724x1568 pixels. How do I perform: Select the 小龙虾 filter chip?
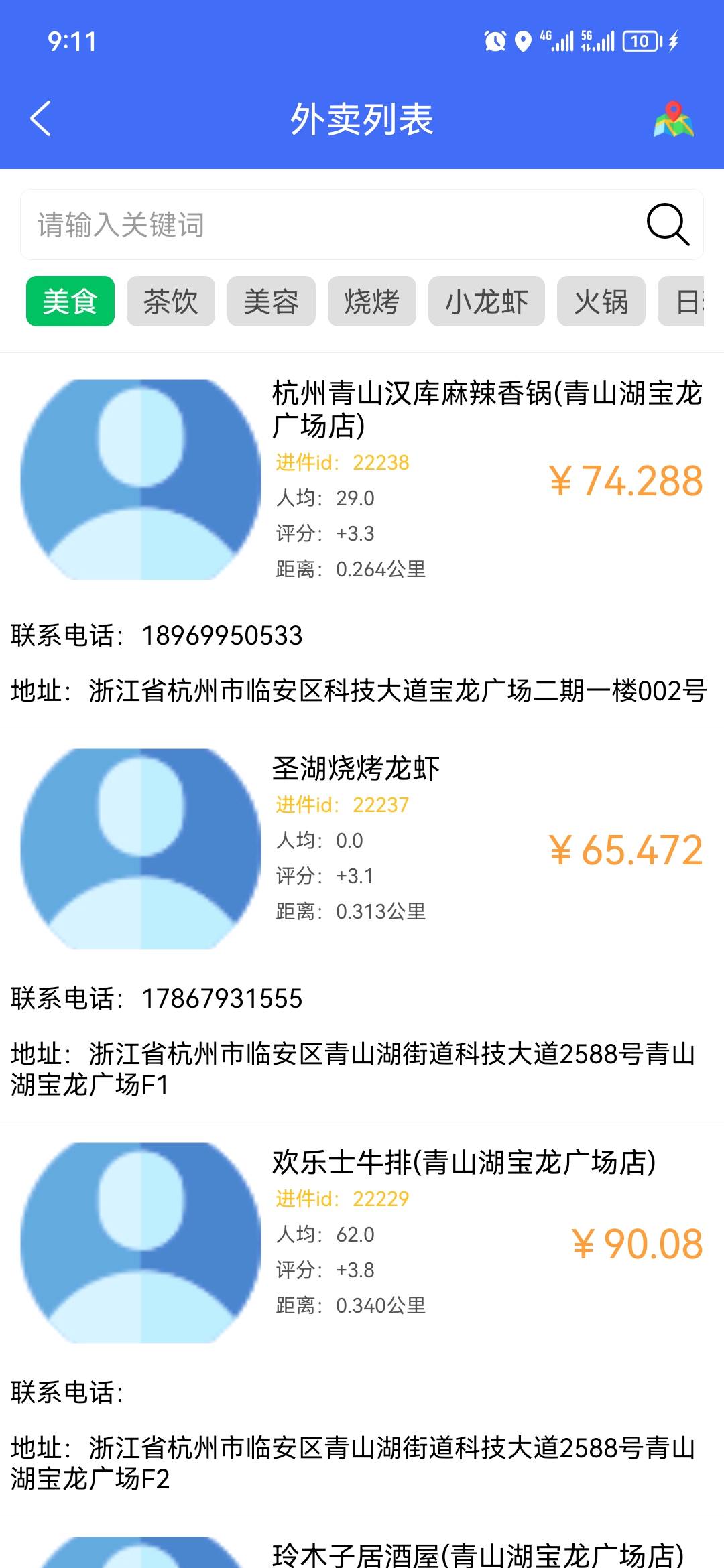487,302
